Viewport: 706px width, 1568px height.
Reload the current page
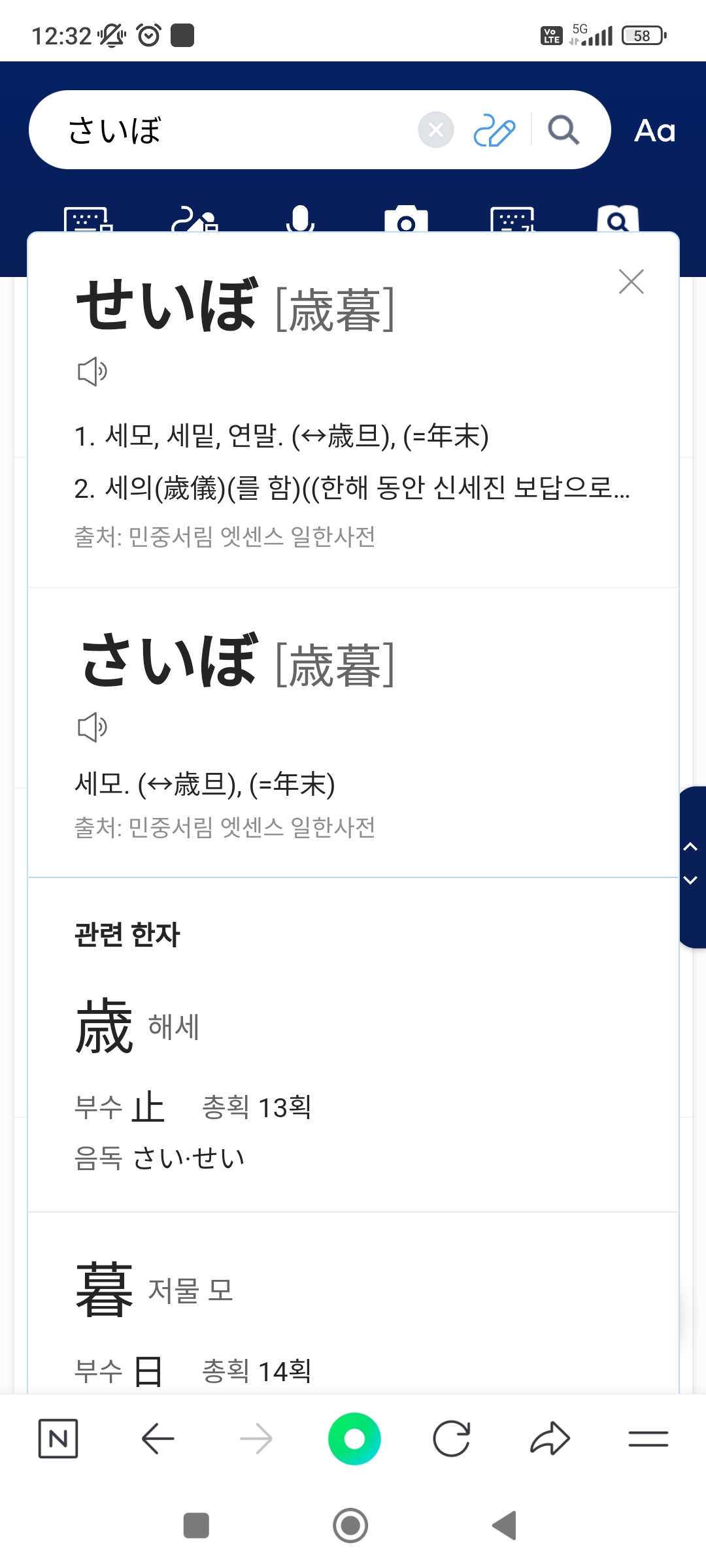coord(452,1439)
